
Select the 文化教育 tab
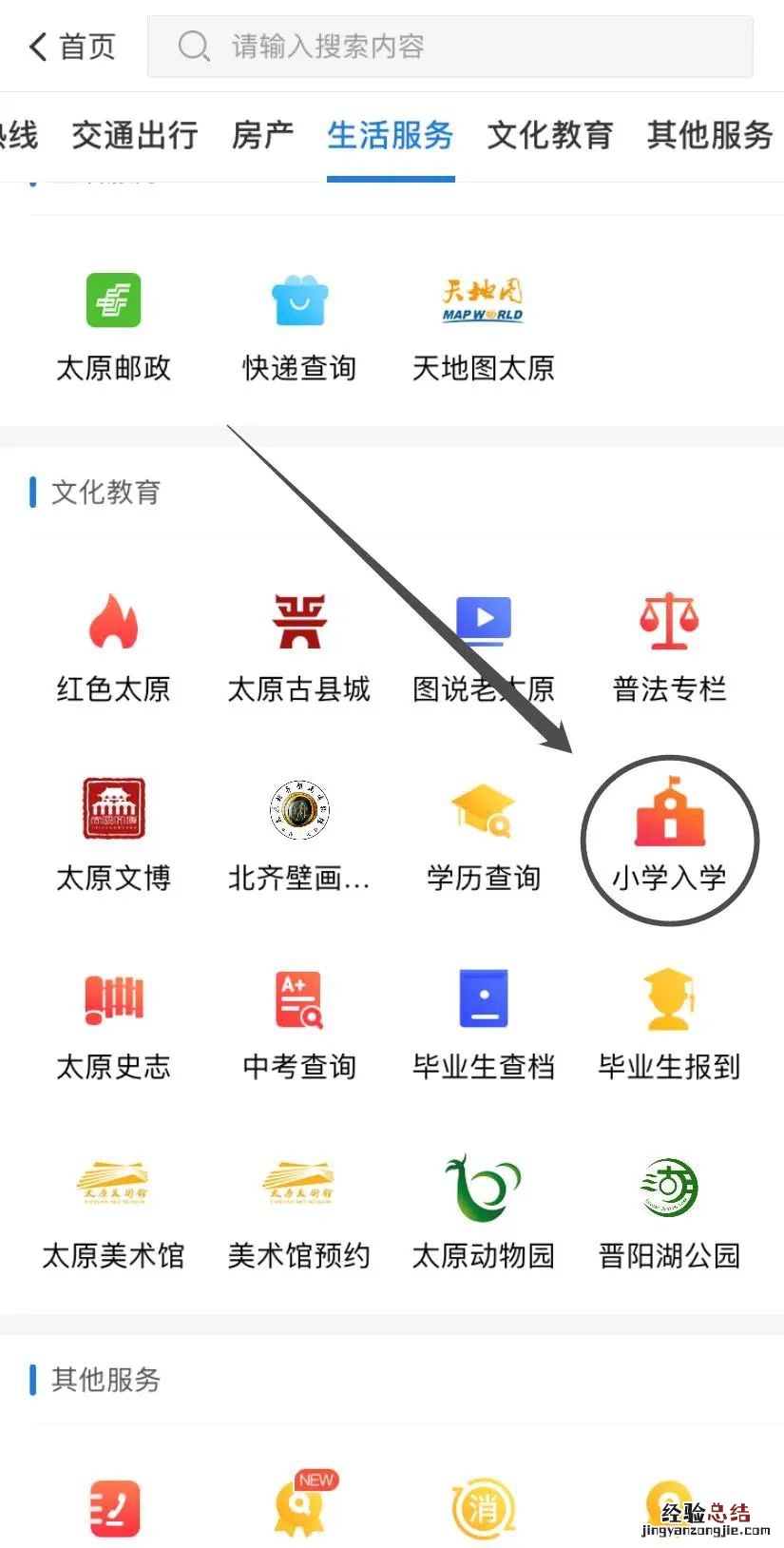(549, 135)
